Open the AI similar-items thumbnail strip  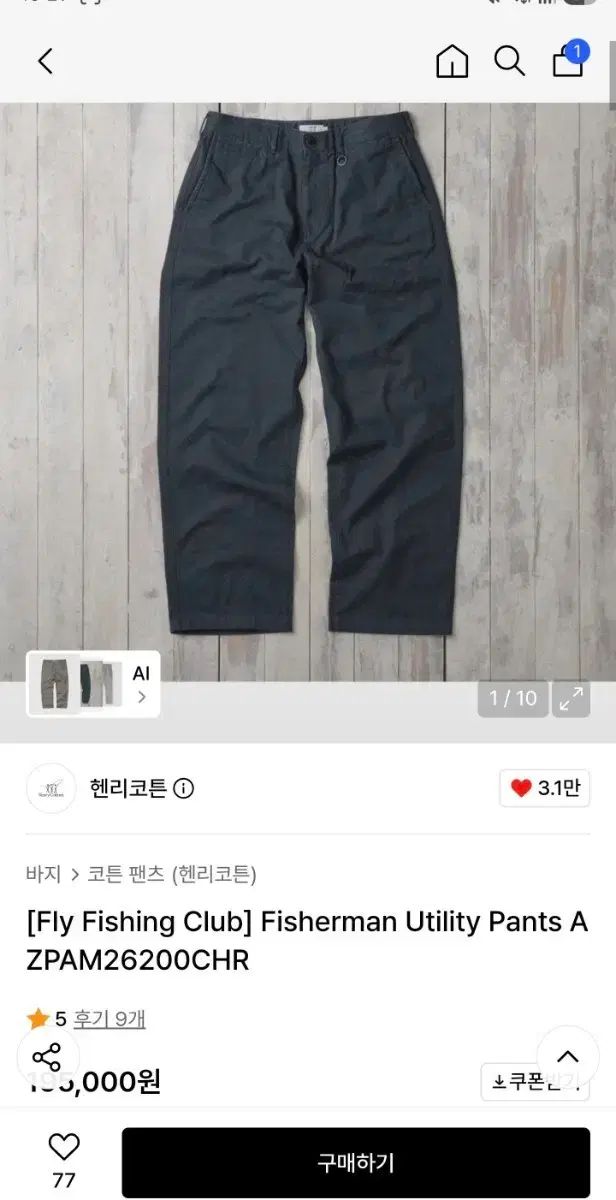(x=93, y=684)
